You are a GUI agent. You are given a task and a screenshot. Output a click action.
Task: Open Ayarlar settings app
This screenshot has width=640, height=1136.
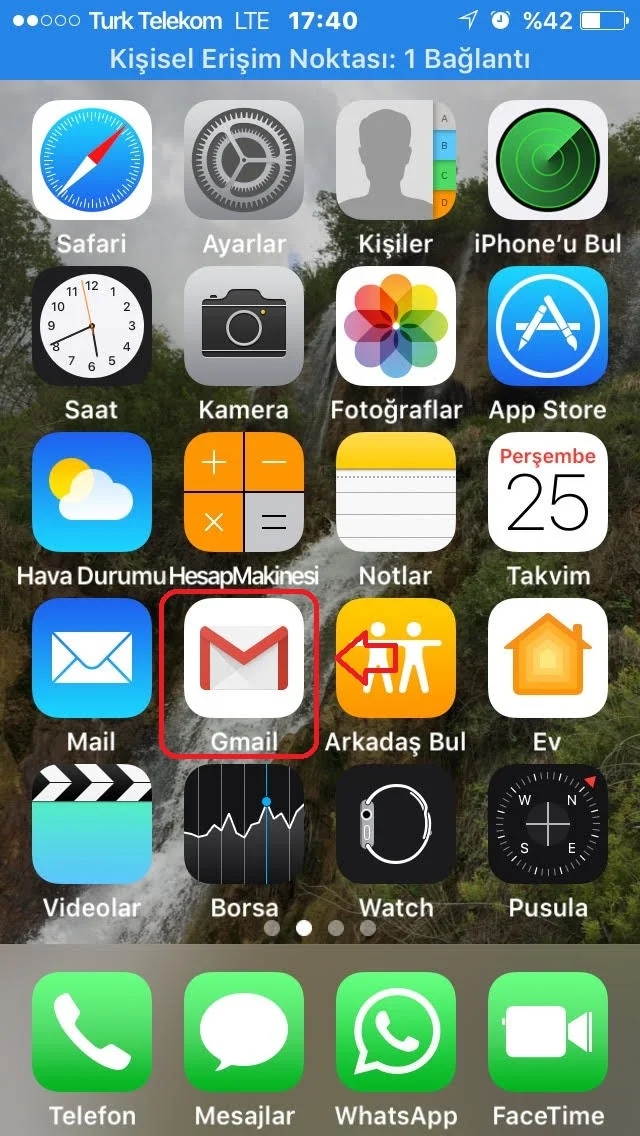click(244, 160)
